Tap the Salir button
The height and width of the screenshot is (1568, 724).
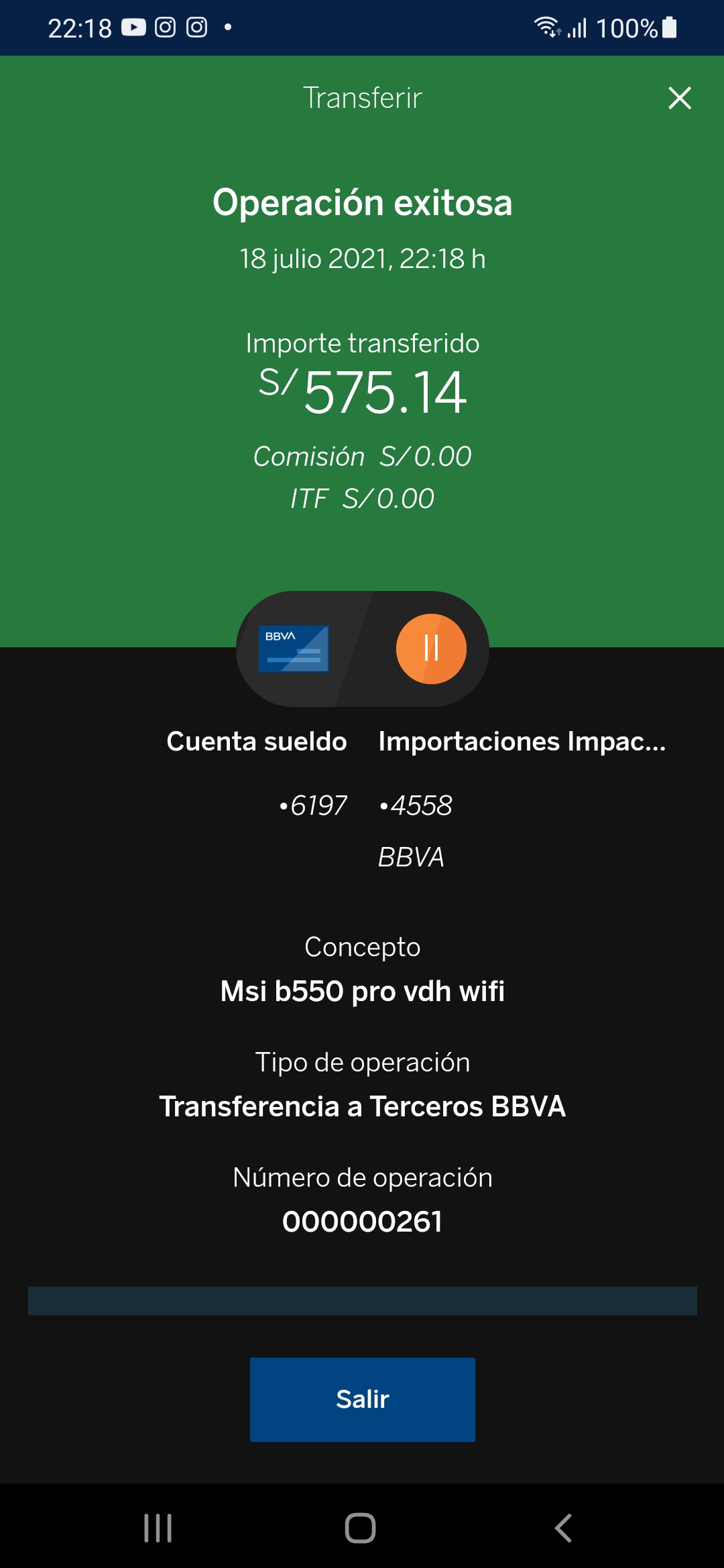(x=362, y=1399)
